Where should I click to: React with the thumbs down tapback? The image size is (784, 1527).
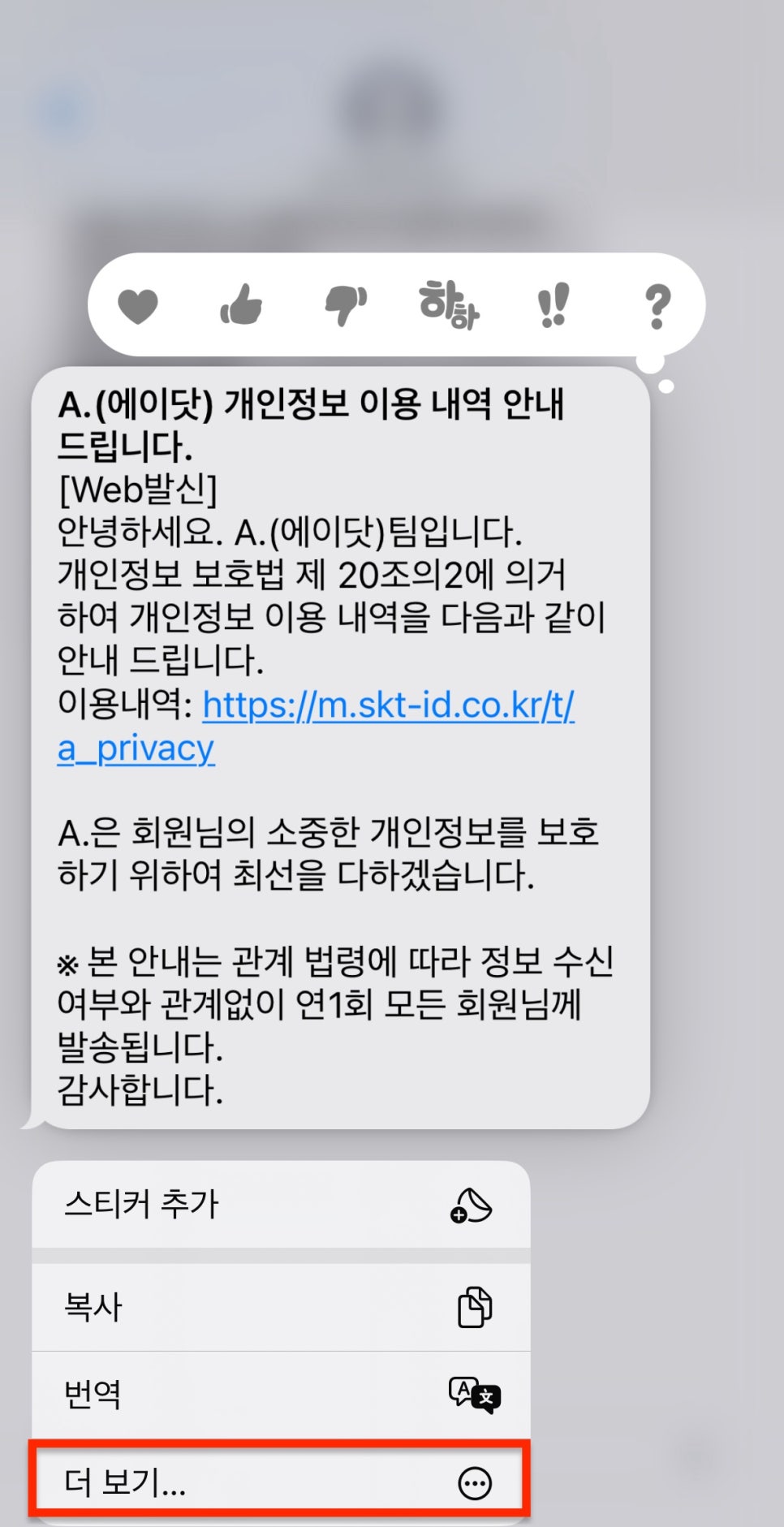[x=346, y=306]
